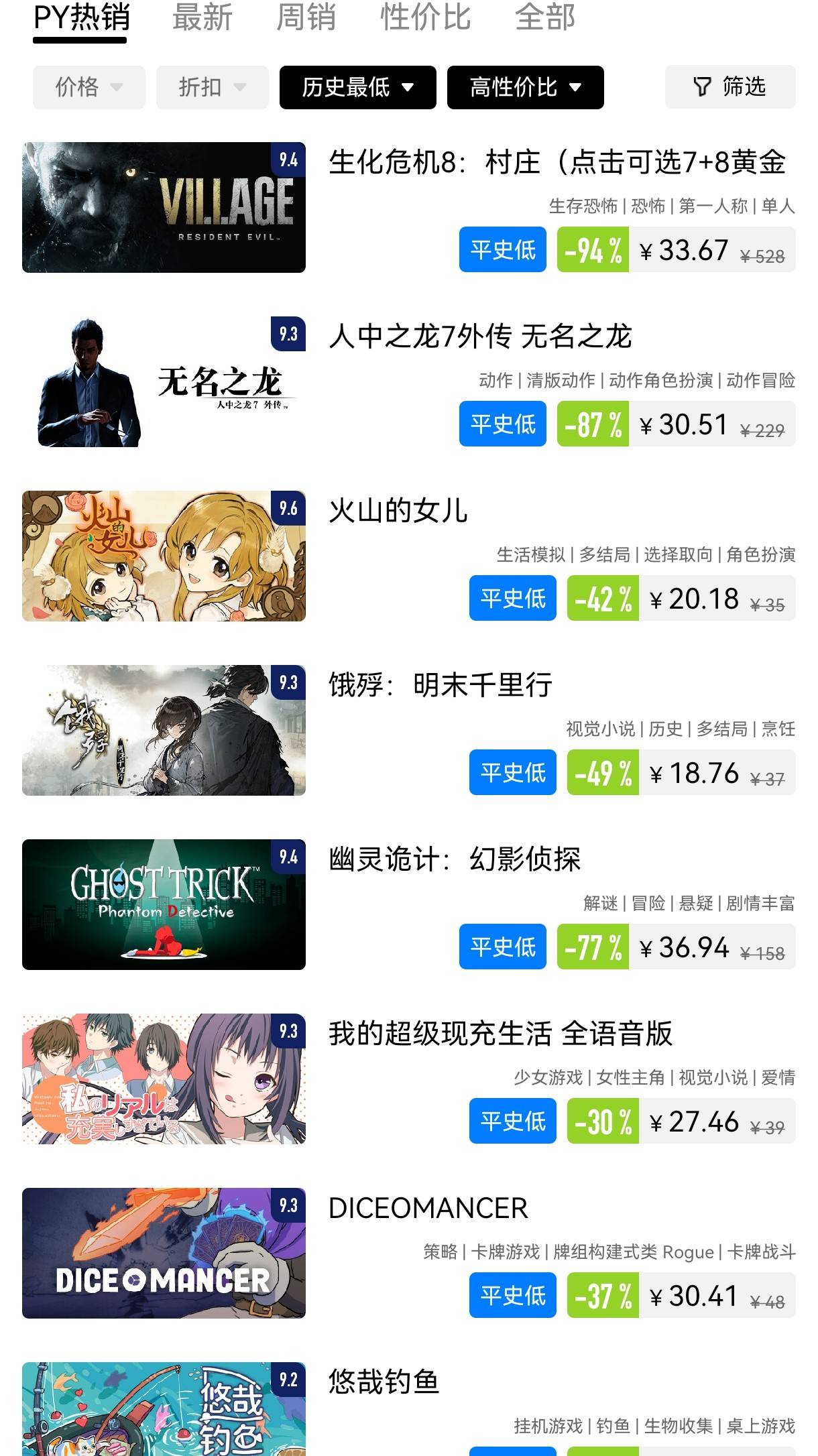Switch to the 全部 tab
This screenshot has width=818, height=1456.
[x=544, y=17]
